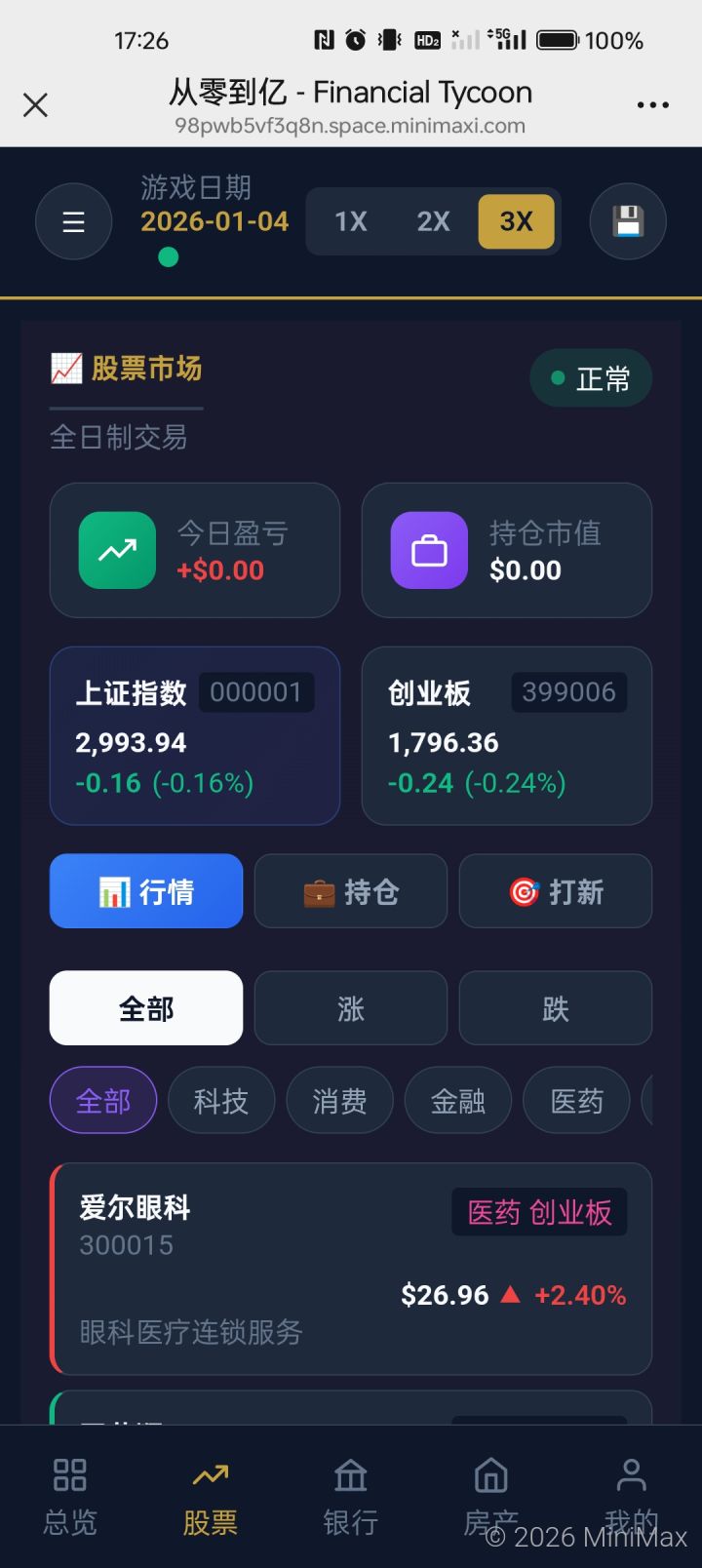Viewport: 702px width, 1568px height.
Task: Open the 房产 real estate icon
Action: coord(490,1492)
